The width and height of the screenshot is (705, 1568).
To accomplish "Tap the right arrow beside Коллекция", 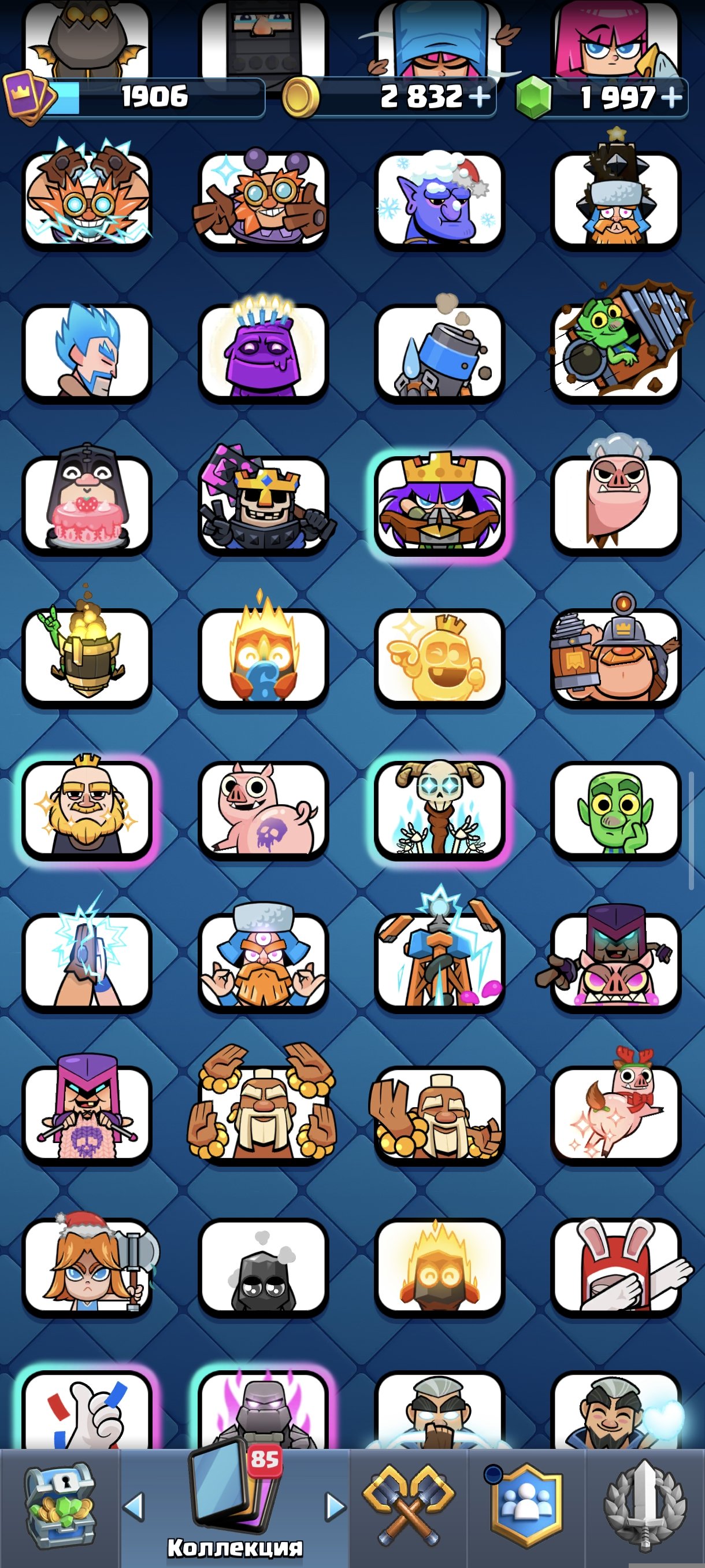I will [335, 1506].
